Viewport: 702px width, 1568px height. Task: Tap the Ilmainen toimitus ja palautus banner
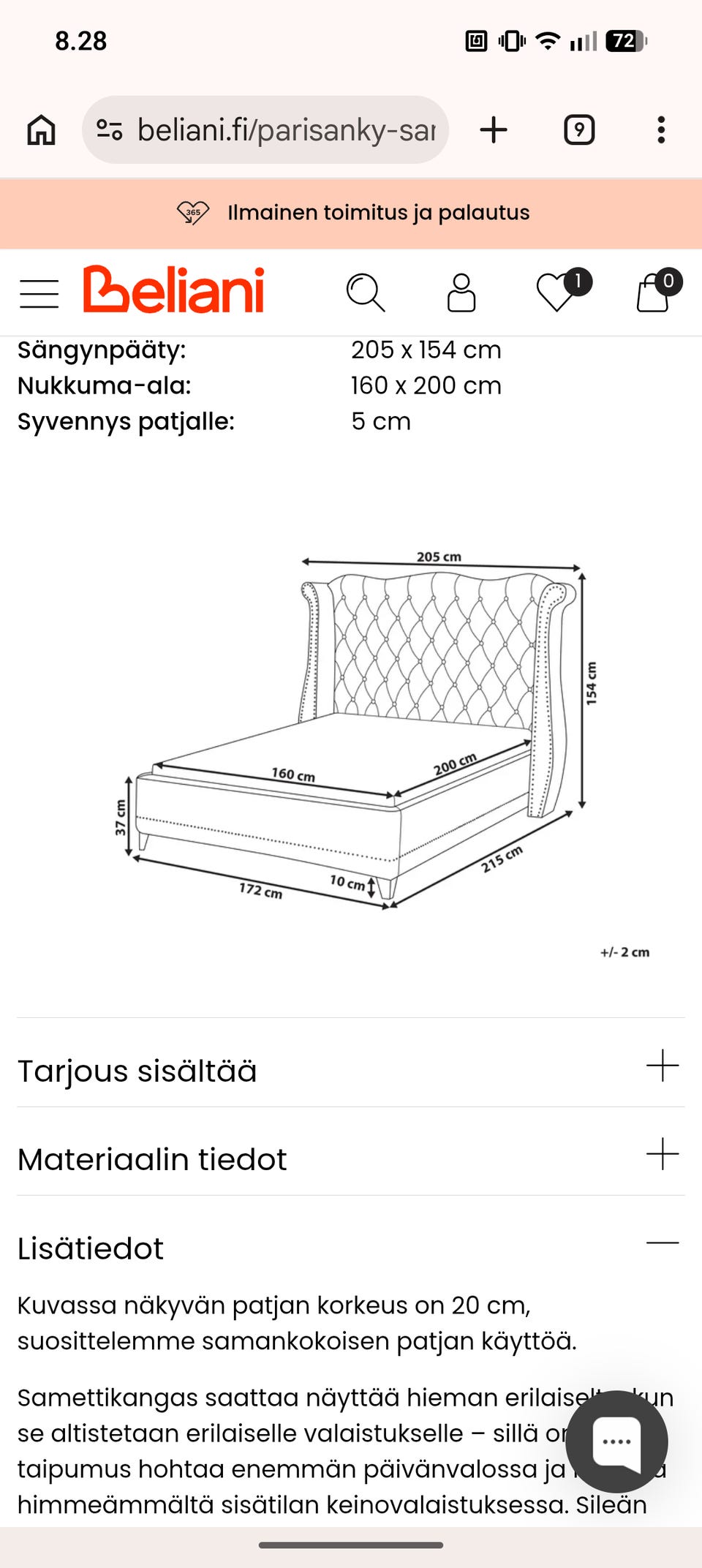pyautogui.click(x=351, y=213)
